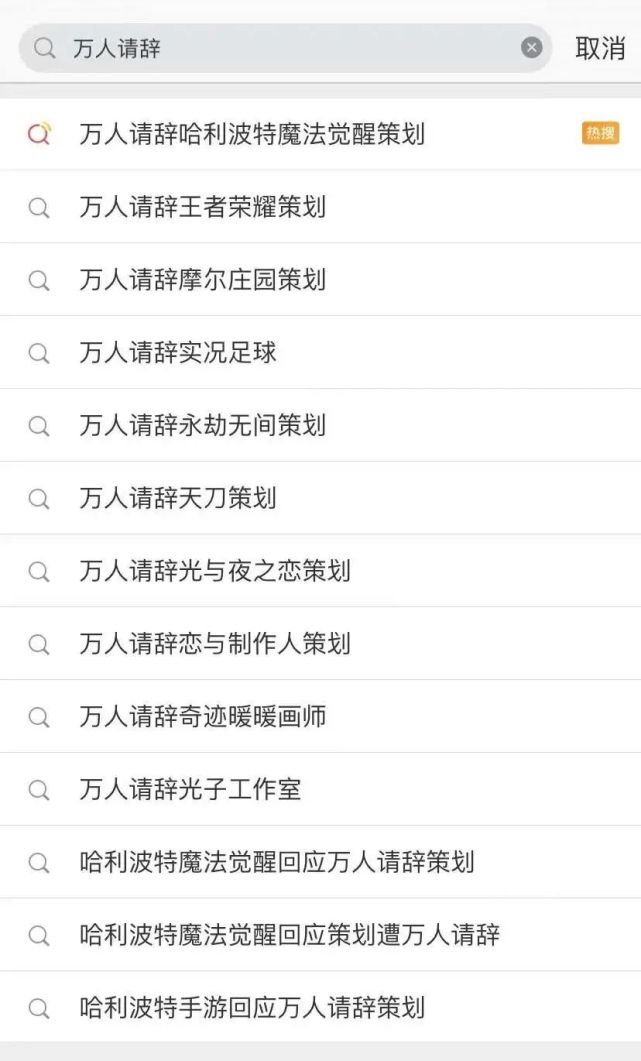Open 哈利波特魔法觉醒回应万人请辞策划 suggestion

click(277, 862)
